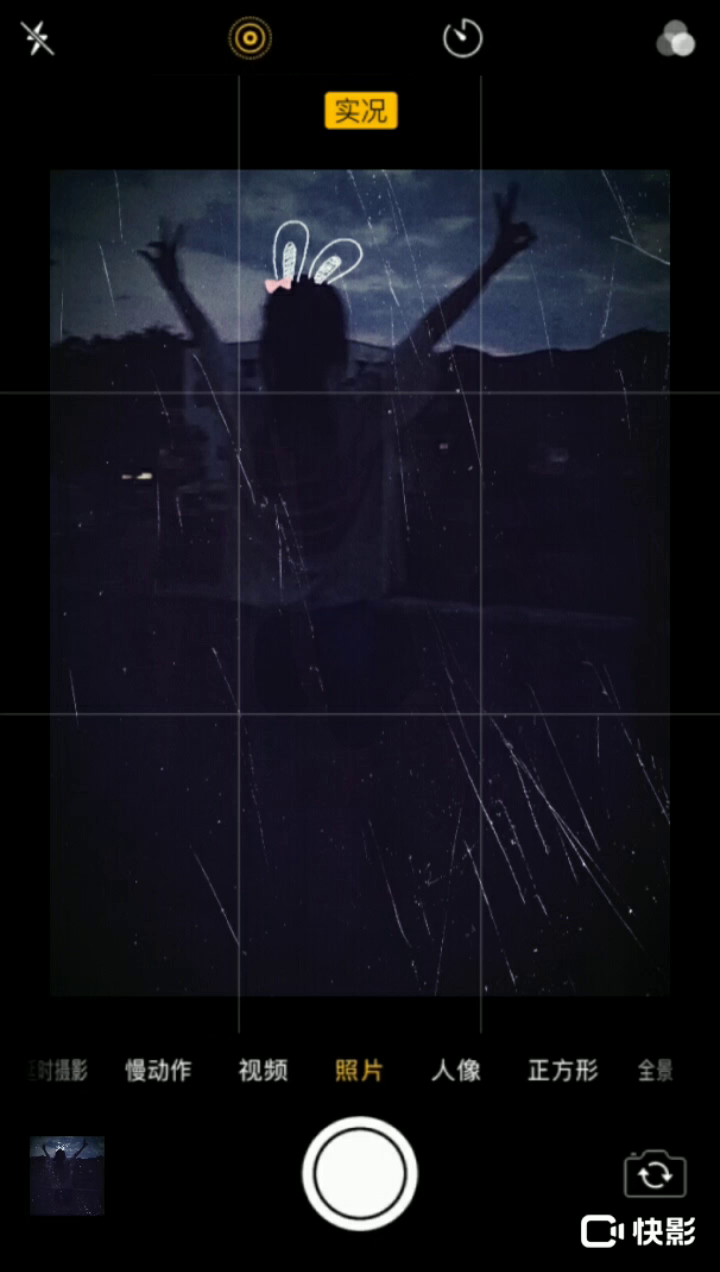The height and width of the screenshot is (1272, 720).
Task: Switch to 视频 mode
Action: coord(264,1071)
